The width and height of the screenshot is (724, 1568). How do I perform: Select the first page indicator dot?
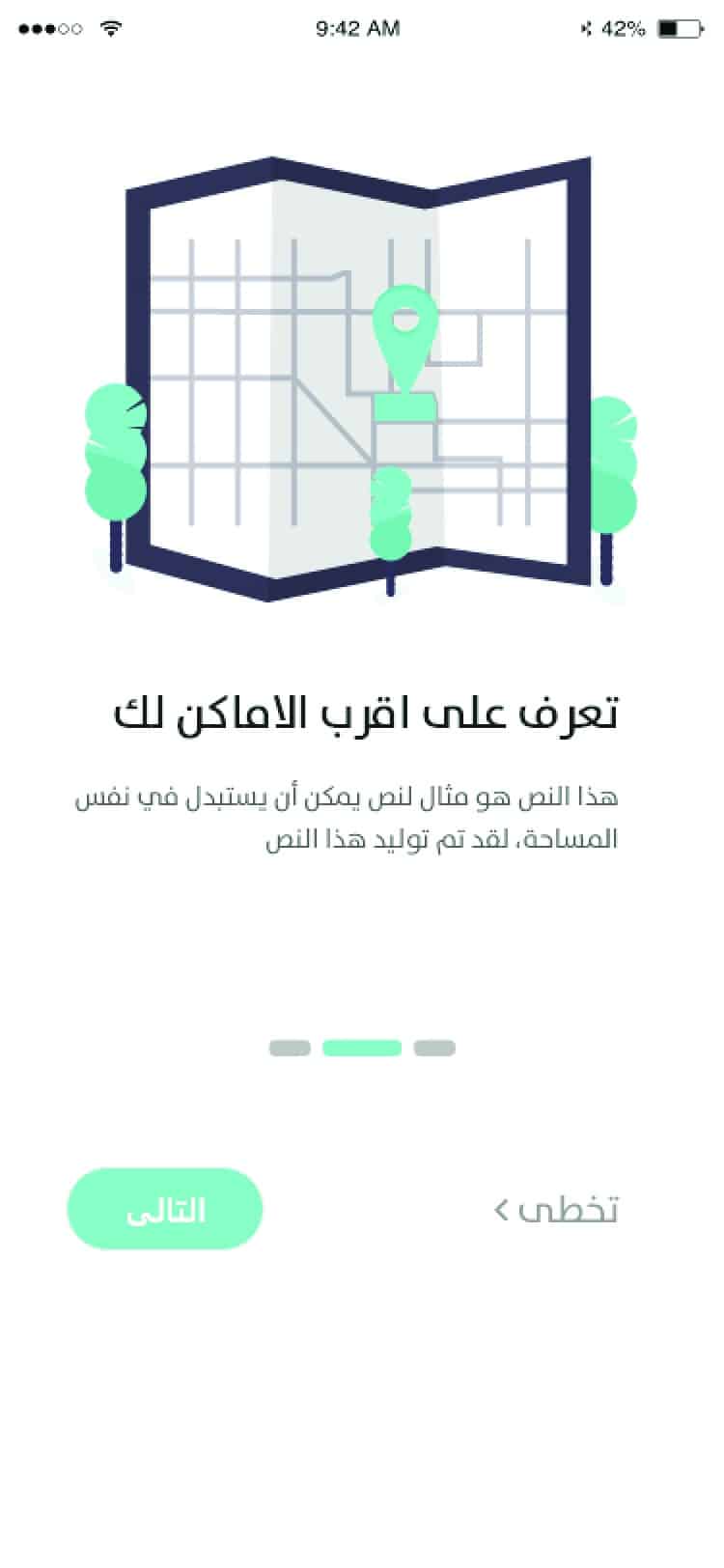[x=290, y=1048]
